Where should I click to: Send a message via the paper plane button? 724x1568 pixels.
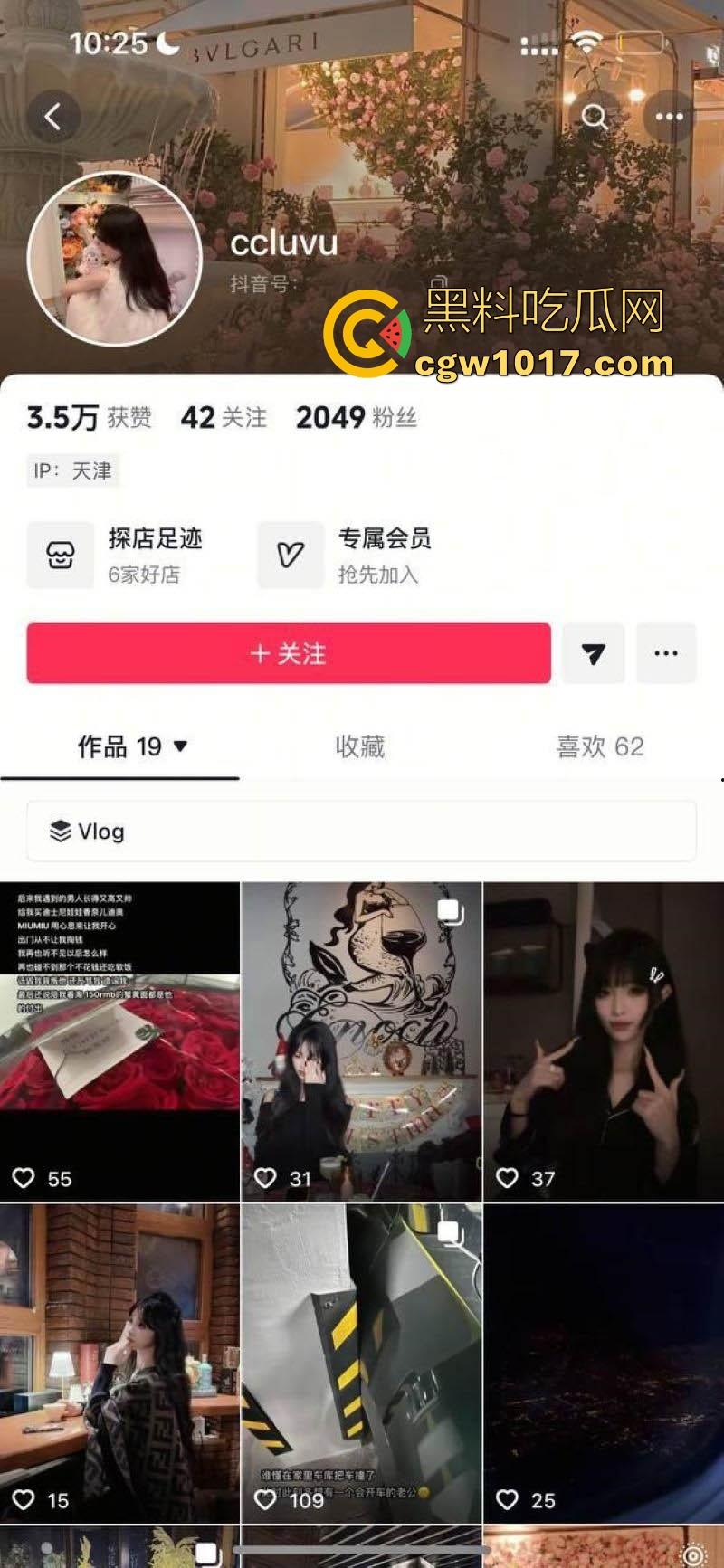593,653
